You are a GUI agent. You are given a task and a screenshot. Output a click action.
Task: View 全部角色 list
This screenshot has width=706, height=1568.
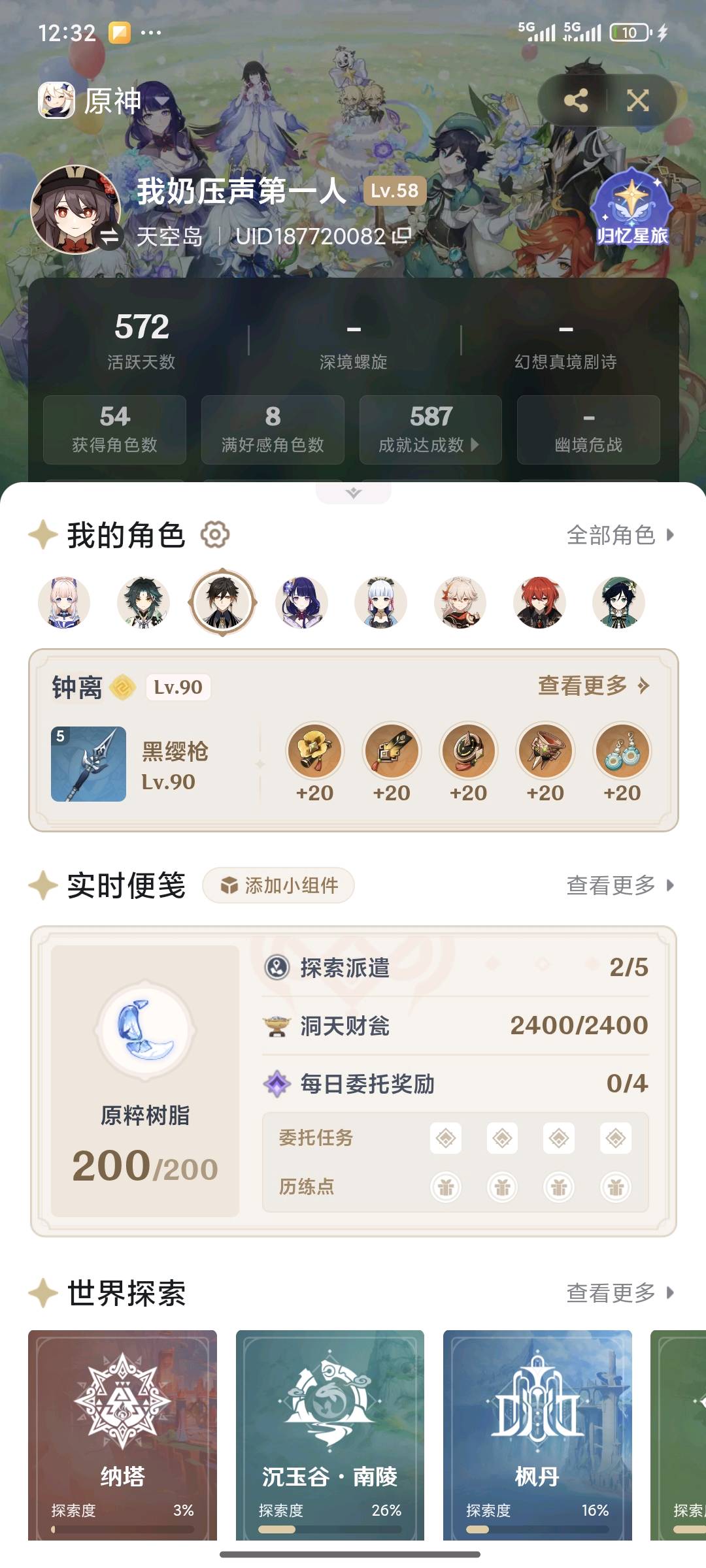coord(619,535)
